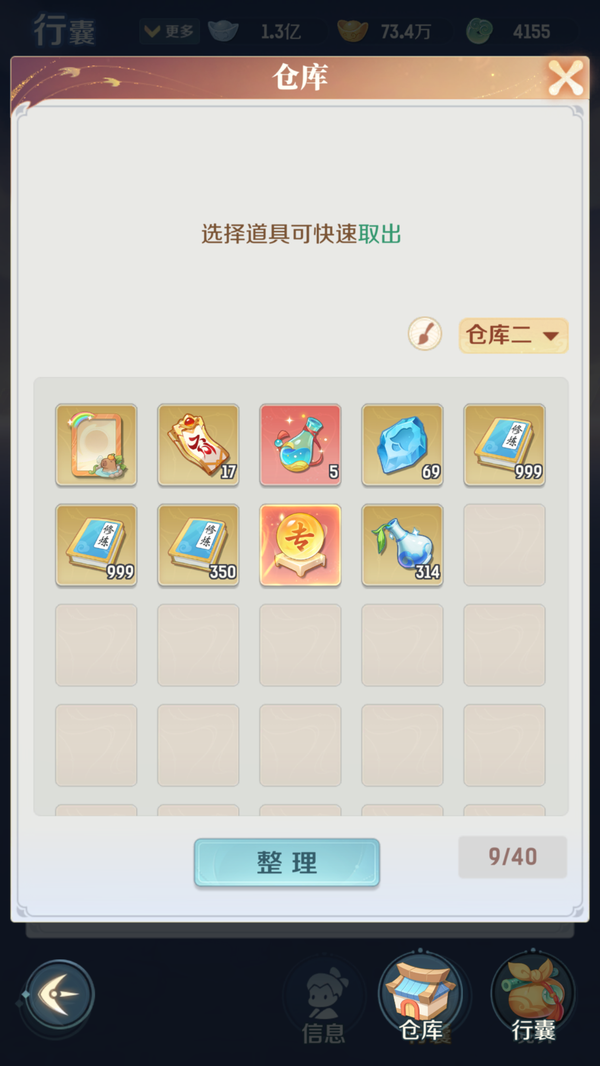Select the 修炼 book with count 350
The width and height of the screenshot is (600, 1066).
tap(198, 545)
